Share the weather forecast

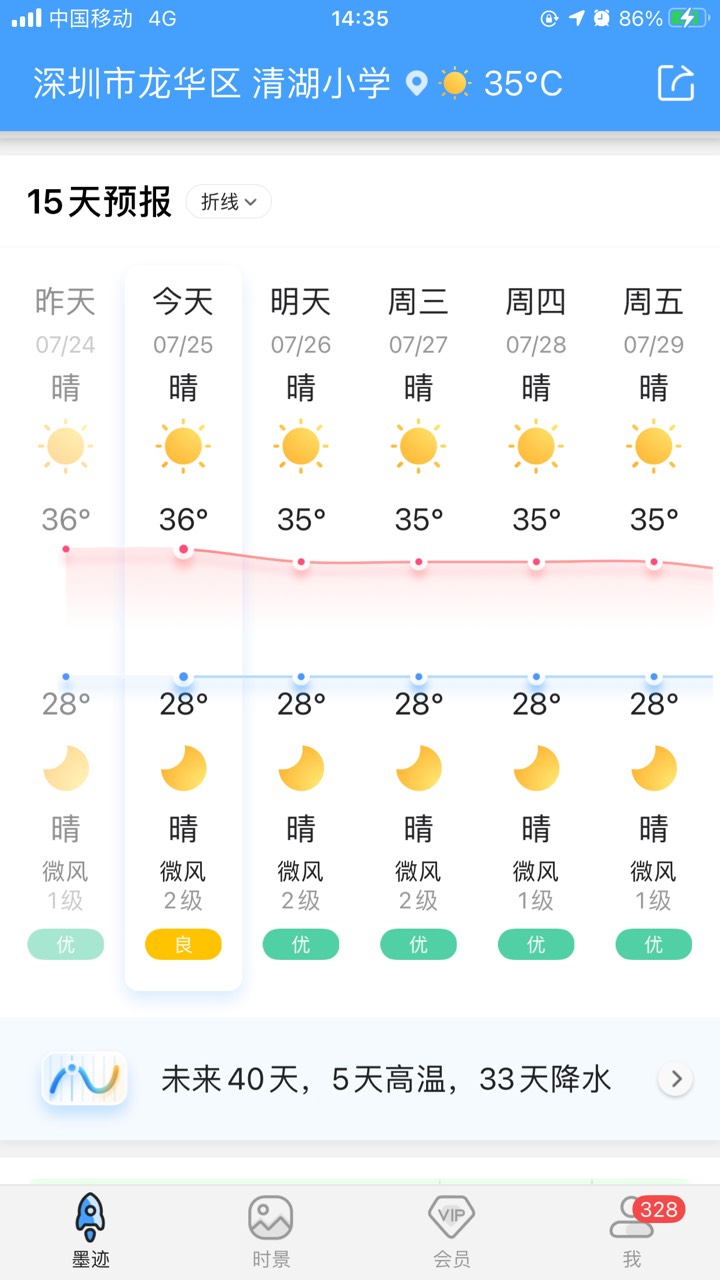[675, 83]
